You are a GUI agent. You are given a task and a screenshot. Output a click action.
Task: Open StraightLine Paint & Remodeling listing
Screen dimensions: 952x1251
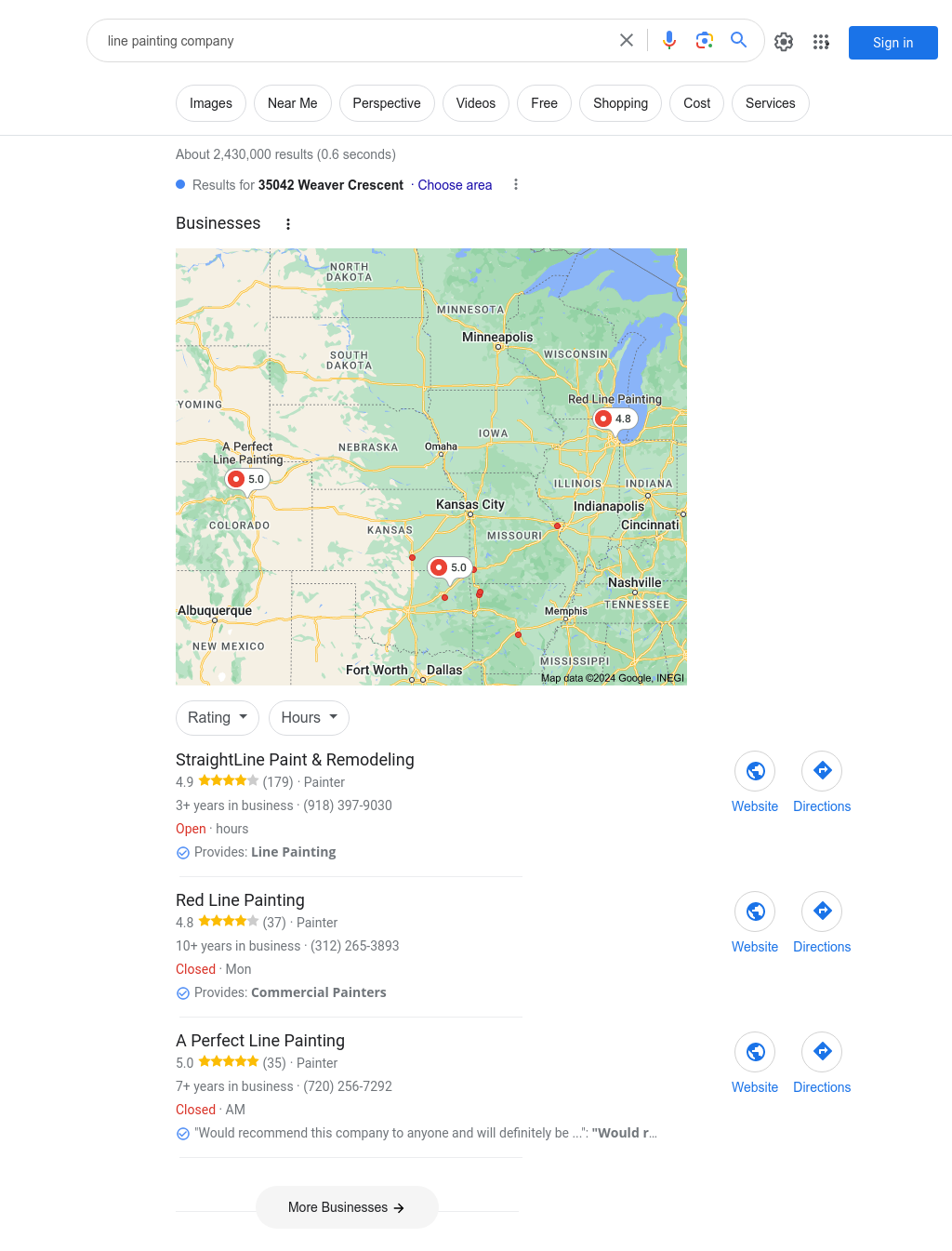[x=295, y=760]
